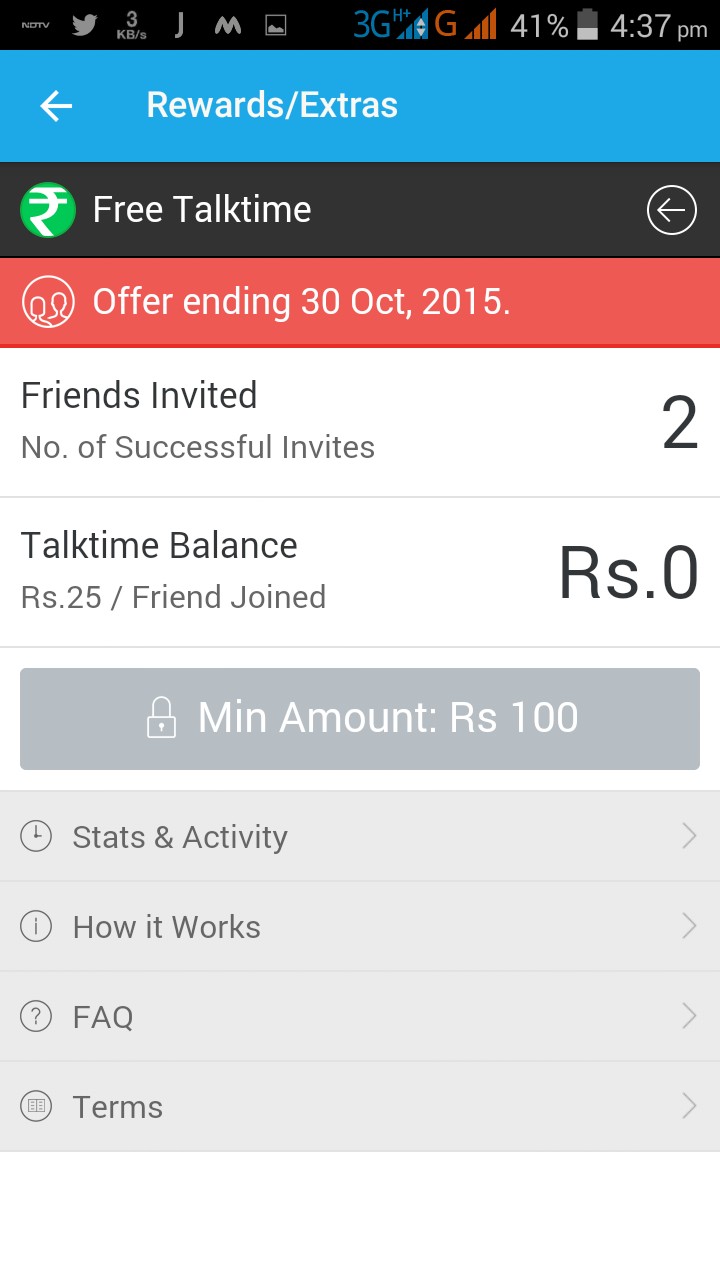Tap the Min Amount: Rs 100 button
This screenshot has width=720, height=1280.
tap(360, 718)
